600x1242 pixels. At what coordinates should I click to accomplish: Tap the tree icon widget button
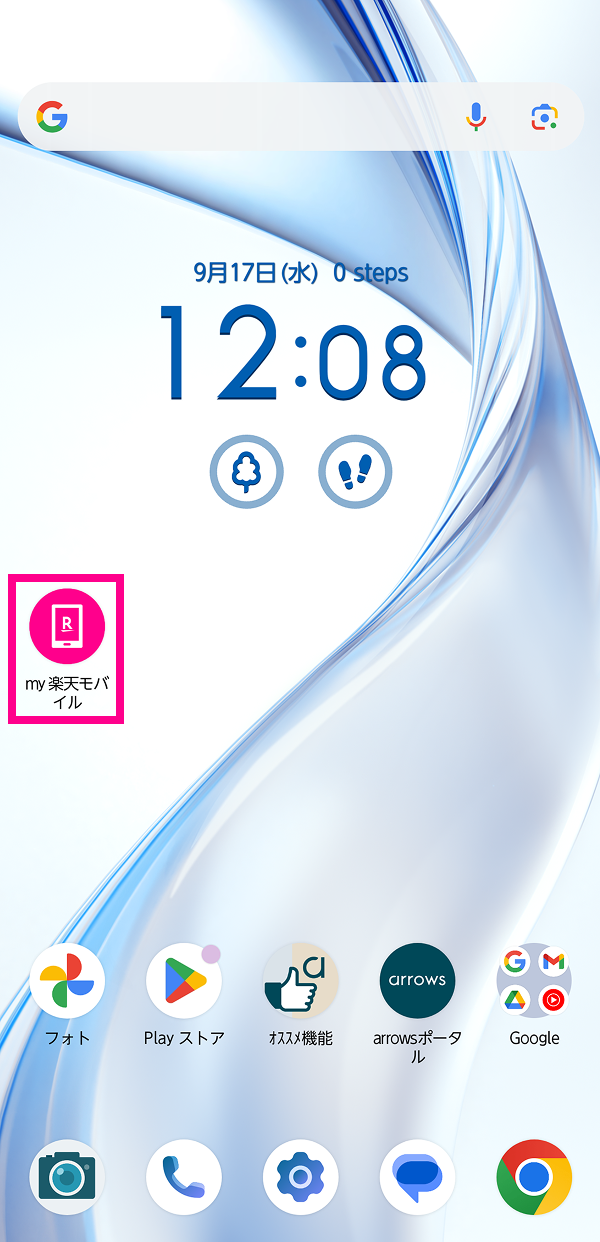click(247, 472)
